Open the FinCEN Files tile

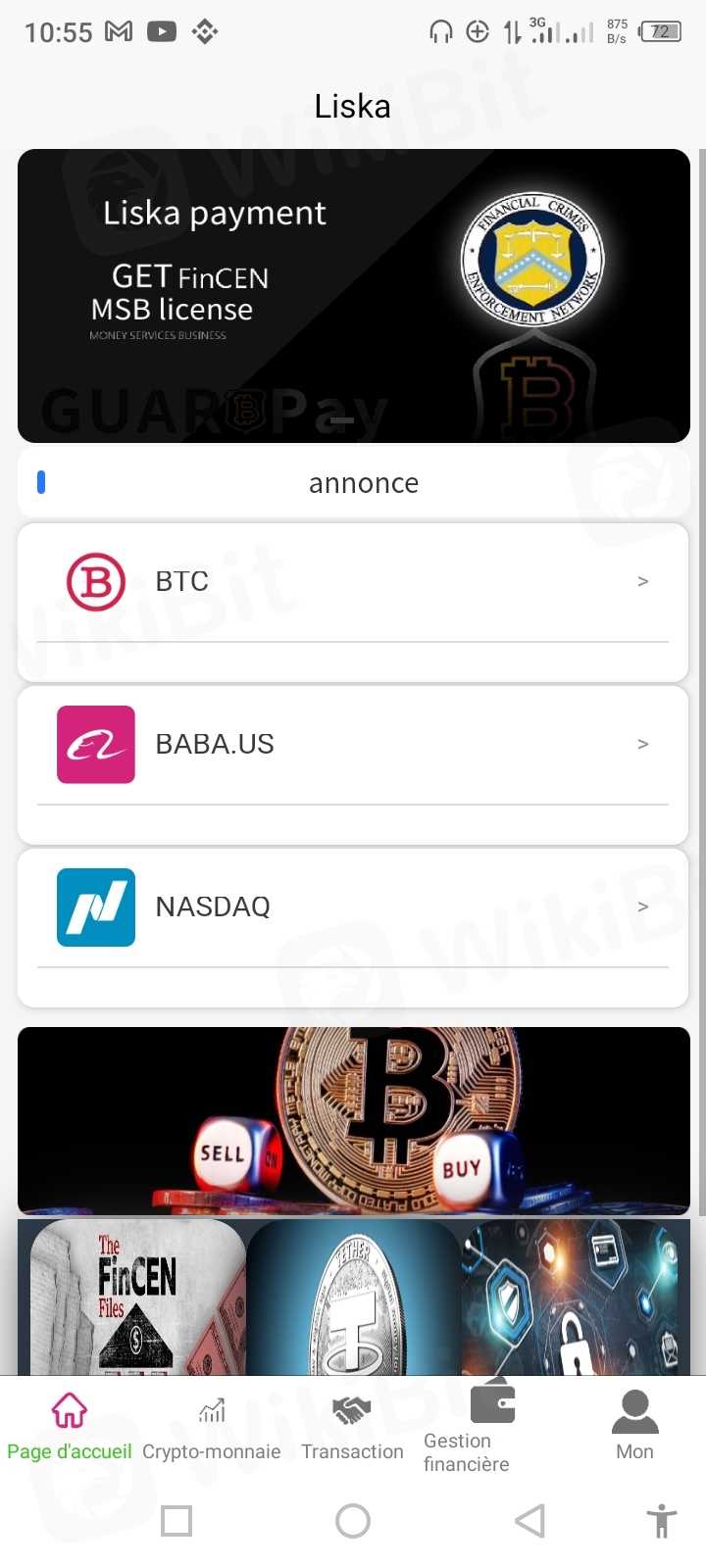[137, 1297]
